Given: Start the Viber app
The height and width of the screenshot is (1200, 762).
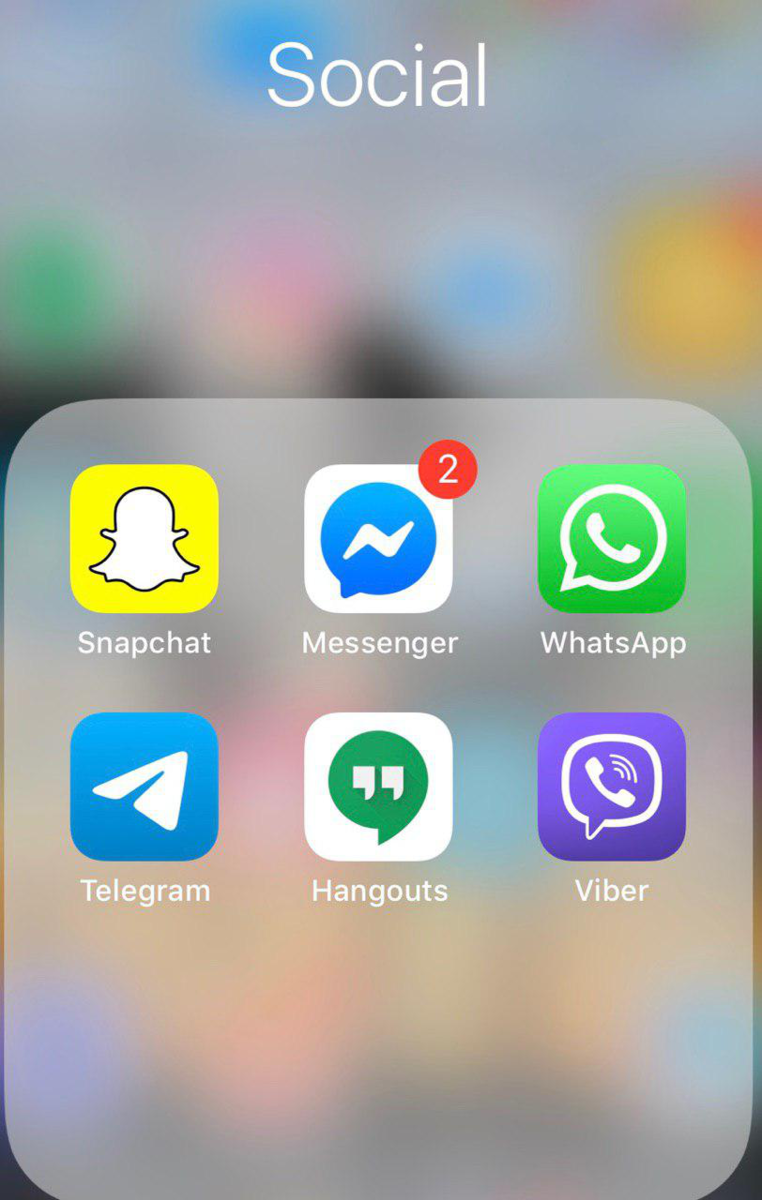Looking at the screenshot, I should click(612, 787).
